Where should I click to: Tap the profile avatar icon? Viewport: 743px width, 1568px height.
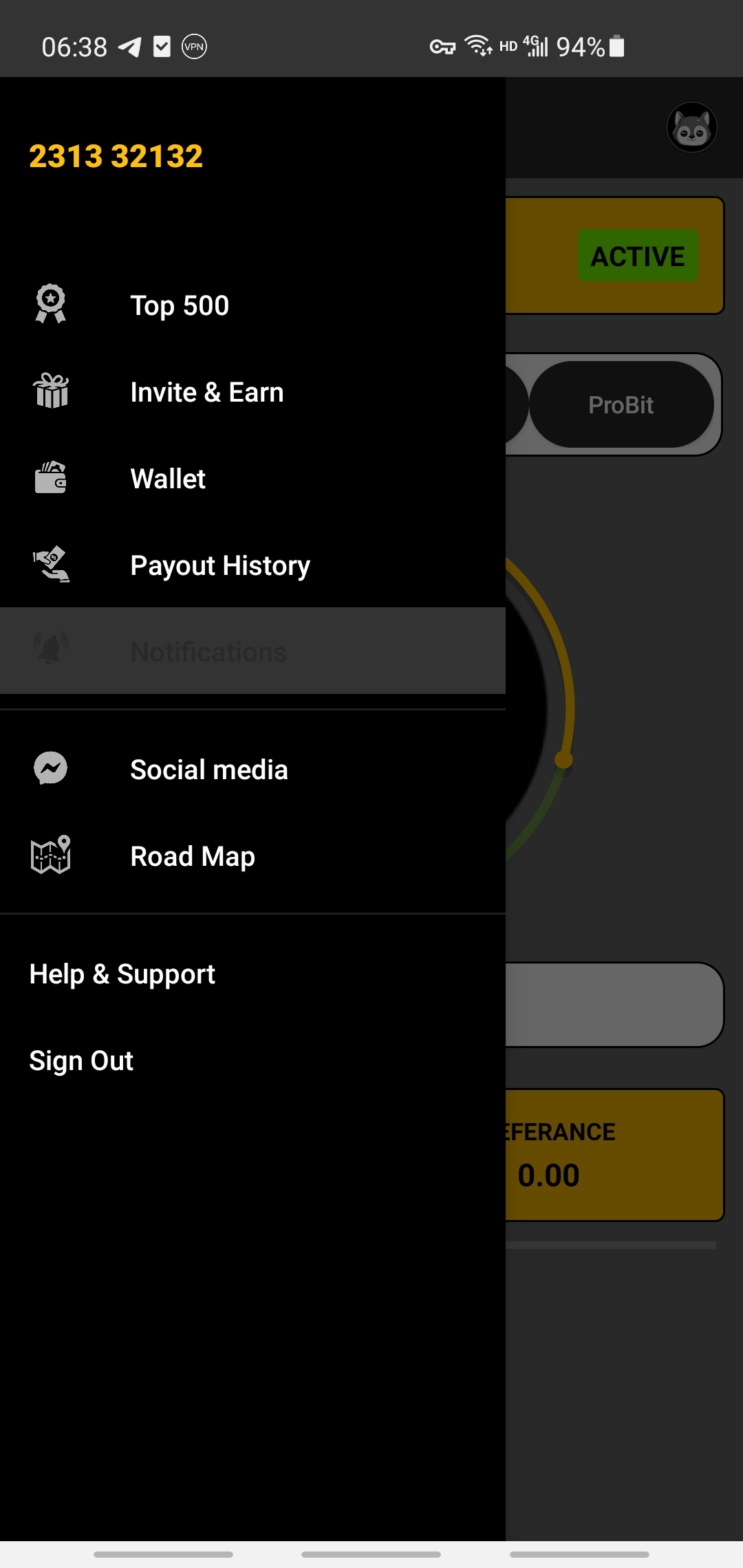(x=691, y=128)
